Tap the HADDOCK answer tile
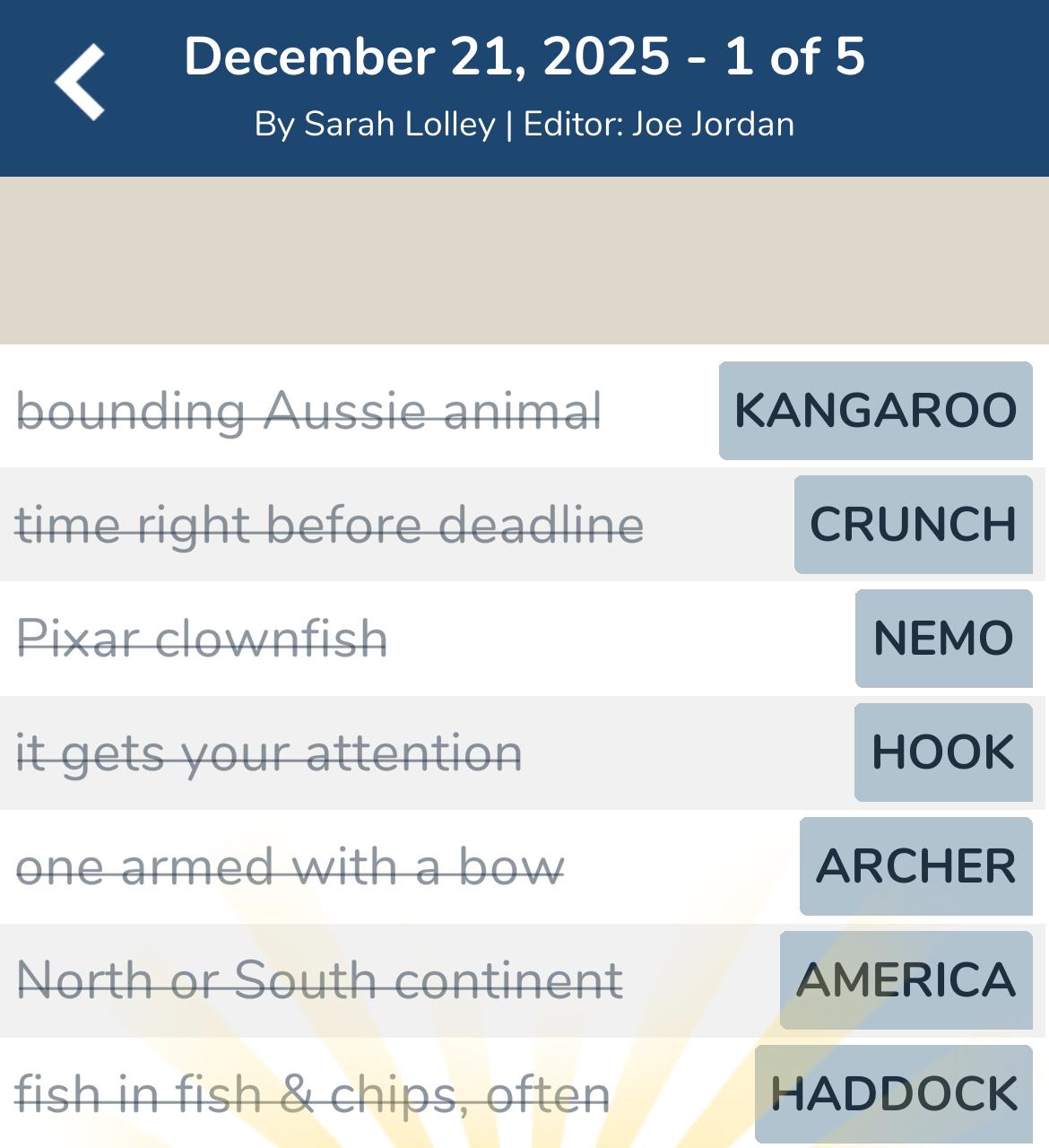The width and height of the screenshot is (1049, 1148). pyautogui.click(x=893, y=1094)
